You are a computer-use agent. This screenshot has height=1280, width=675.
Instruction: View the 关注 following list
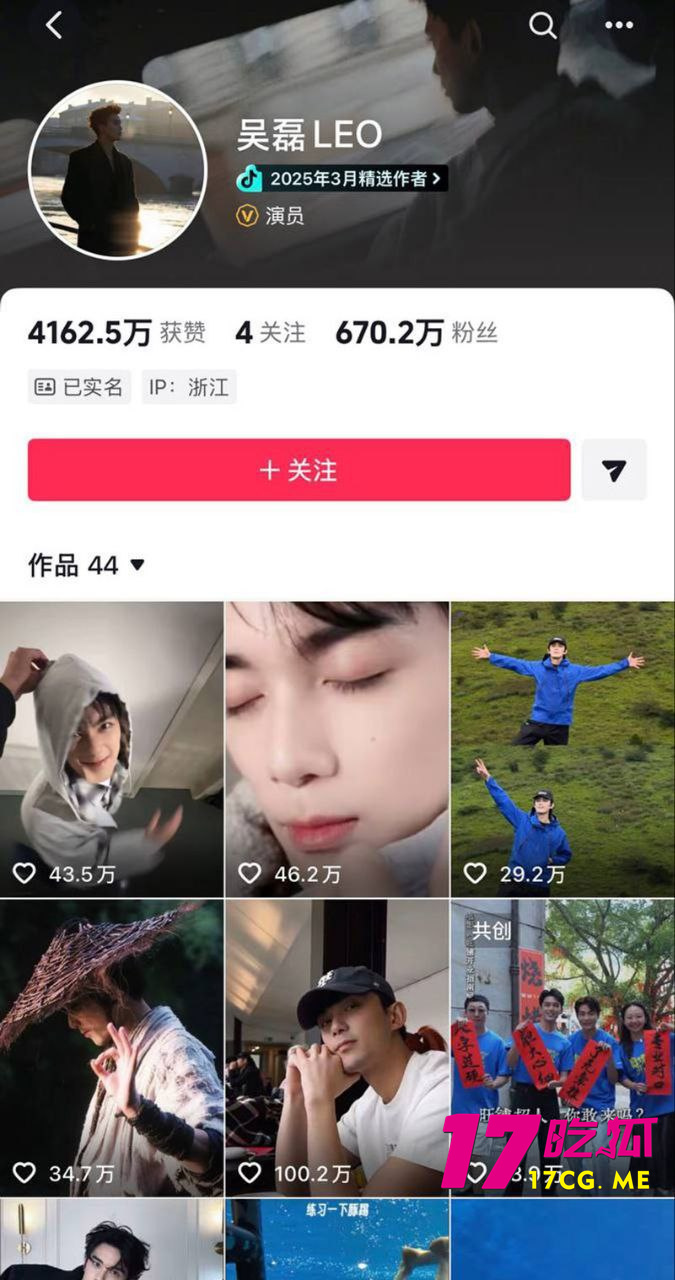point(271,333)
